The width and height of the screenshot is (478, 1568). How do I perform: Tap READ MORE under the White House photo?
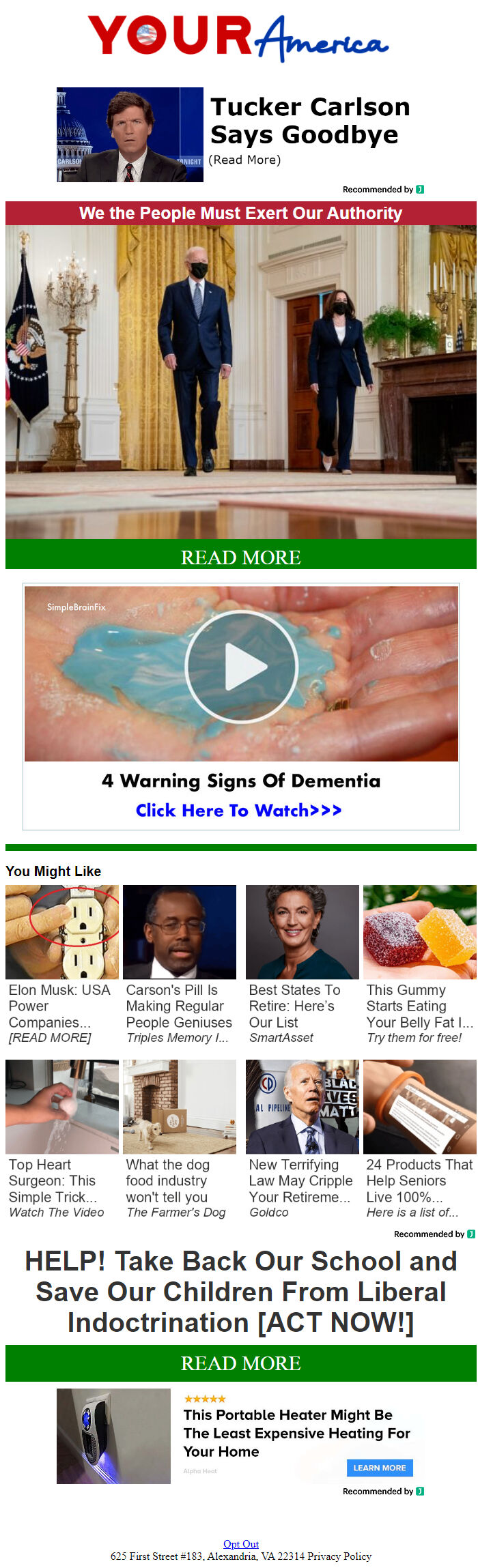[x=240, y=557]
